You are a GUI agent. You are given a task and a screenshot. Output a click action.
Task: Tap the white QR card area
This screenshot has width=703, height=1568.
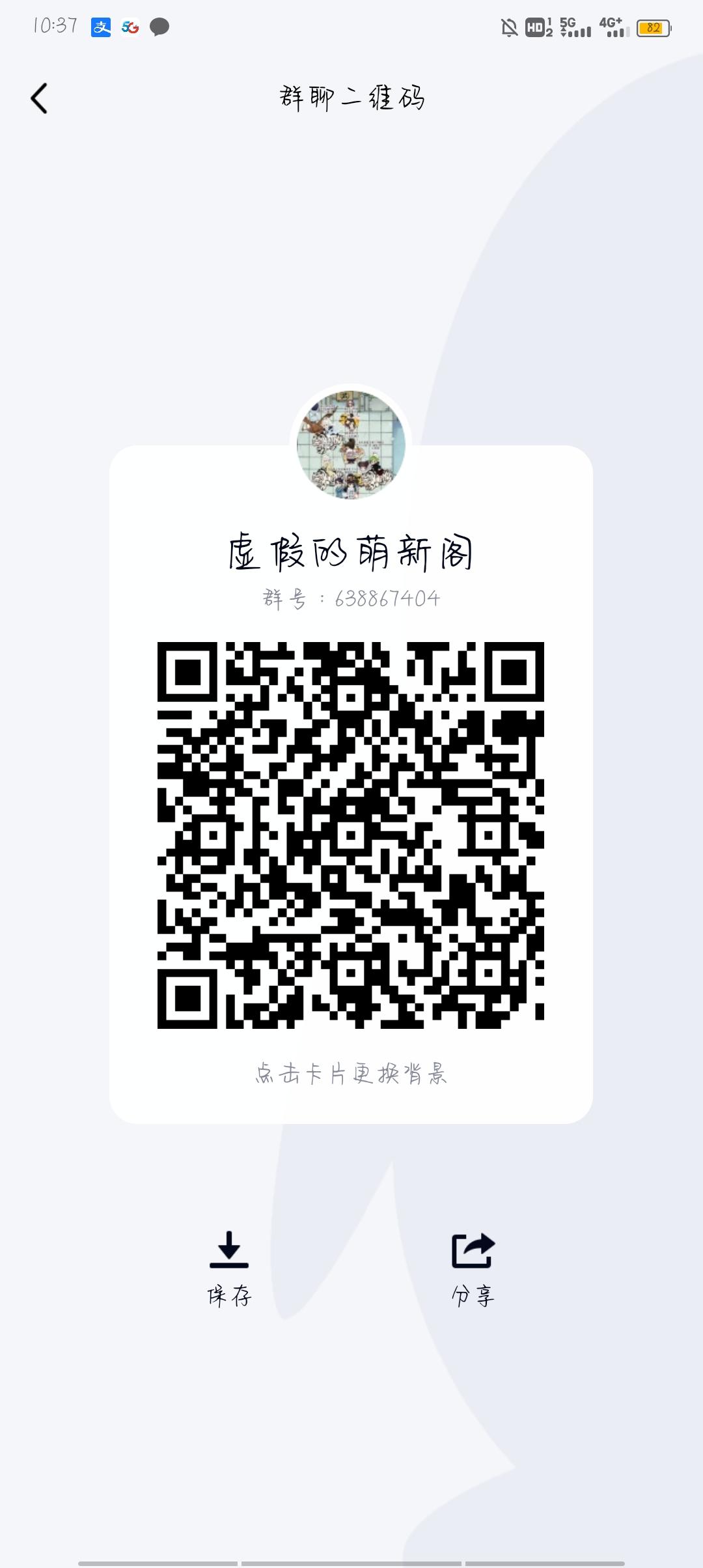click(x=351, y=1107)
